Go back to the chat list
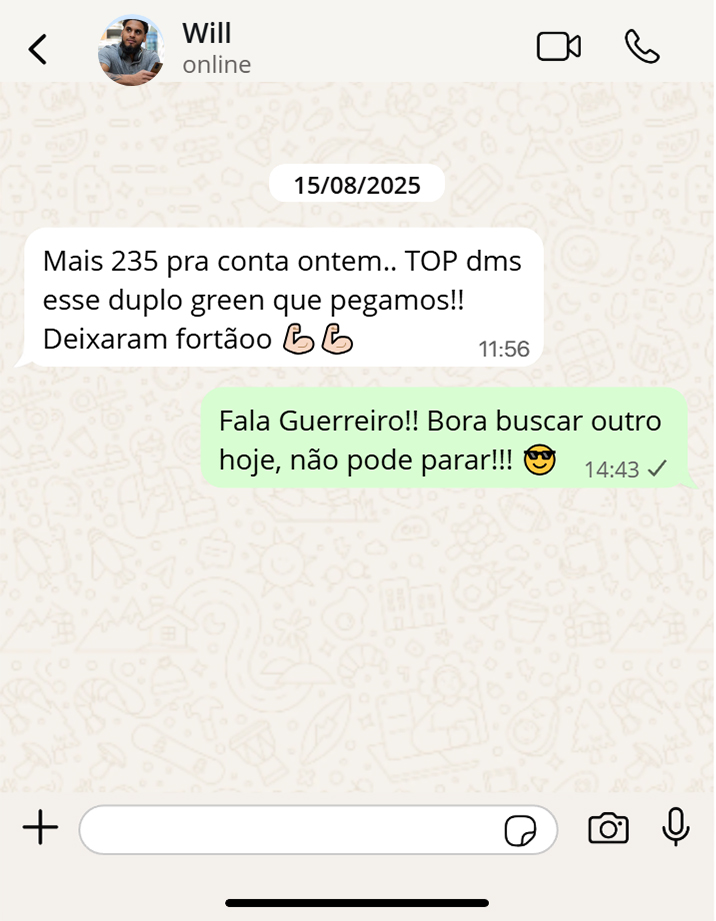Viewport: 716px width, 921px height. coord(38,49)
